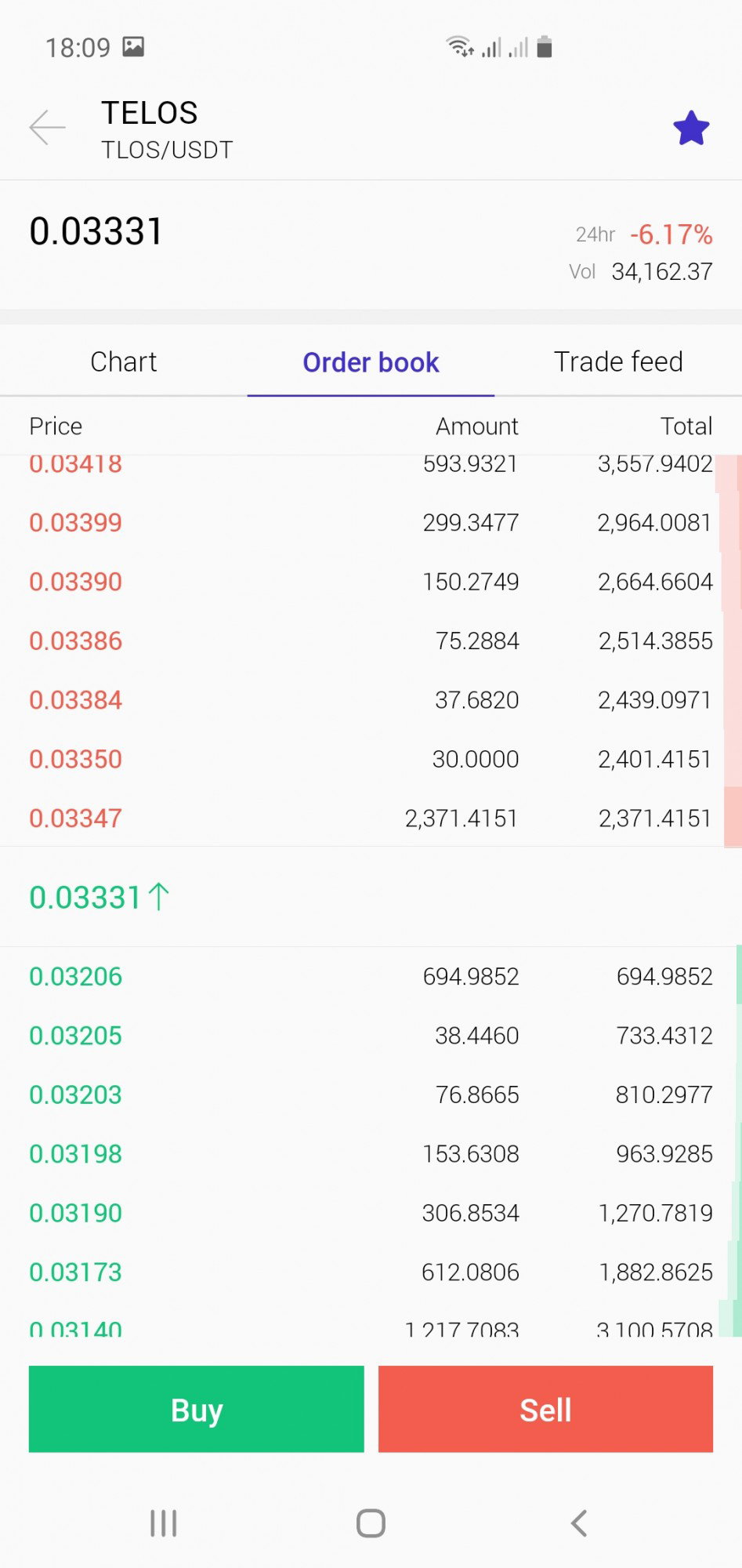The height and width of the screenshot is (1568, 742).
Task: Select the 0.03347 sell order row
Action: (371, 818)
